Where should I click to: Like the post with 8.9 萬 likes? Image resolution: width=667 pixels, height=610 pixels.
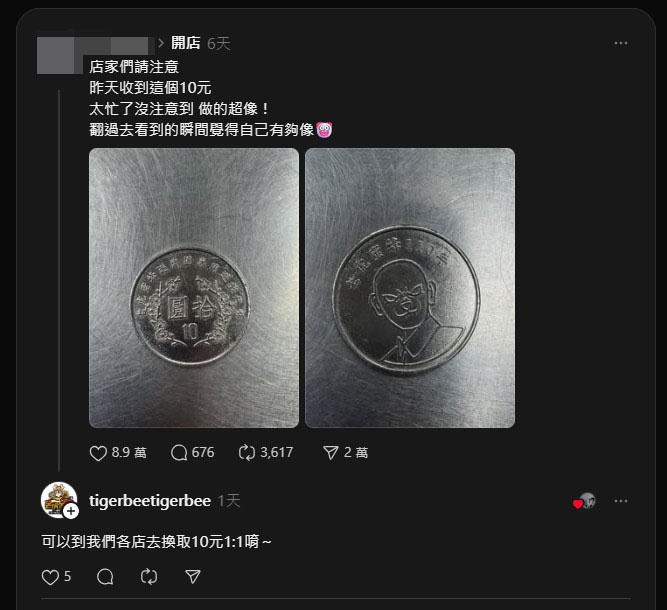pyautogui.click(x=99, y=453)
